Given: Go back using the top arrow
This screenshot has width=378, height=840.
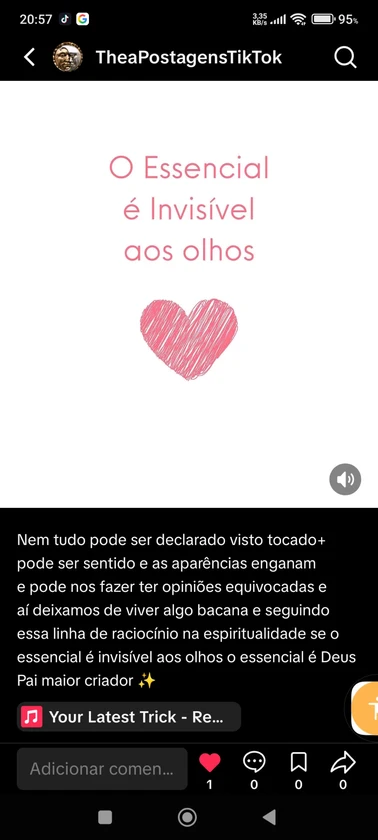Looking at the screenshot, I should [x=29, y=57].
